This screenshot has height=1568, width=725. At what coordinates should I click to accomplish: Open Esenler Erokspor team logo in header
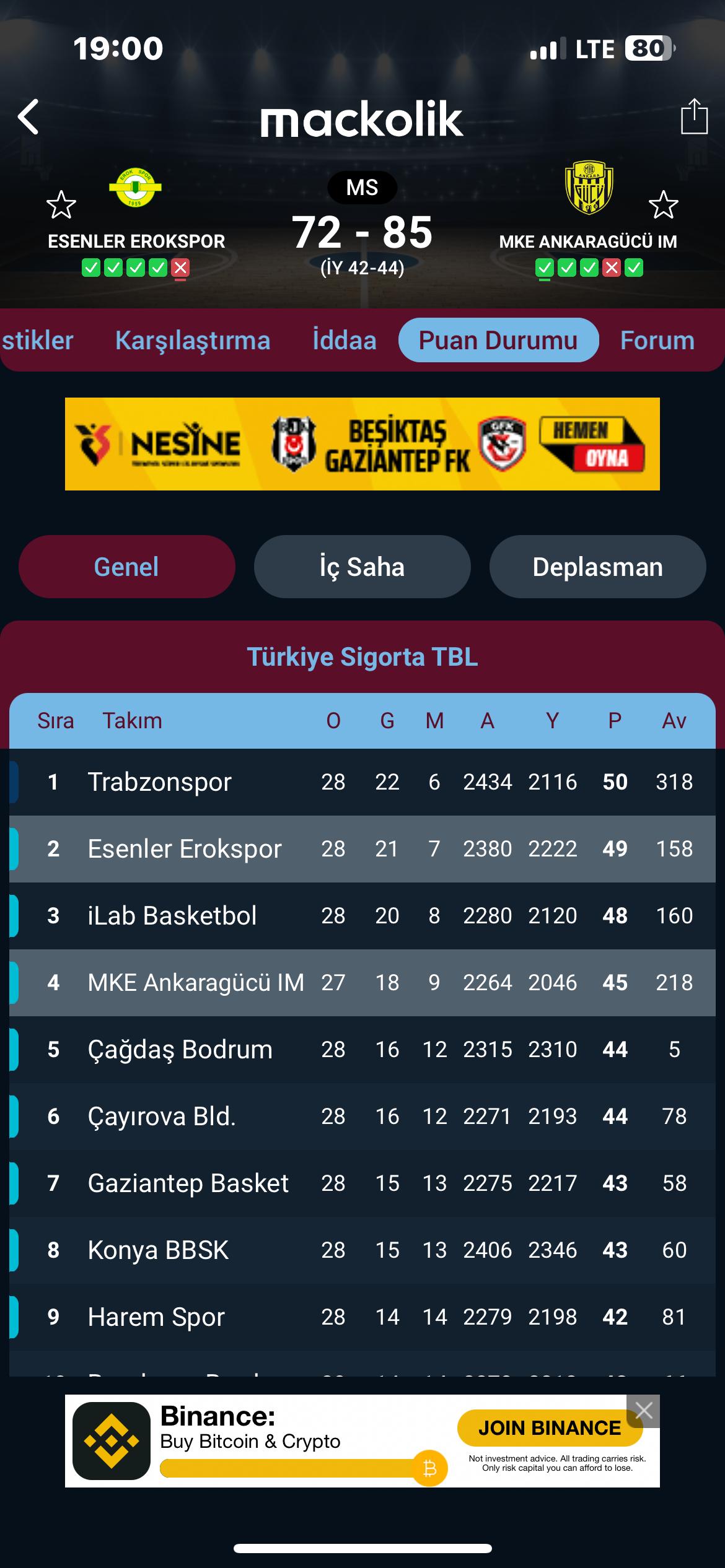click(x=135, y=188)
